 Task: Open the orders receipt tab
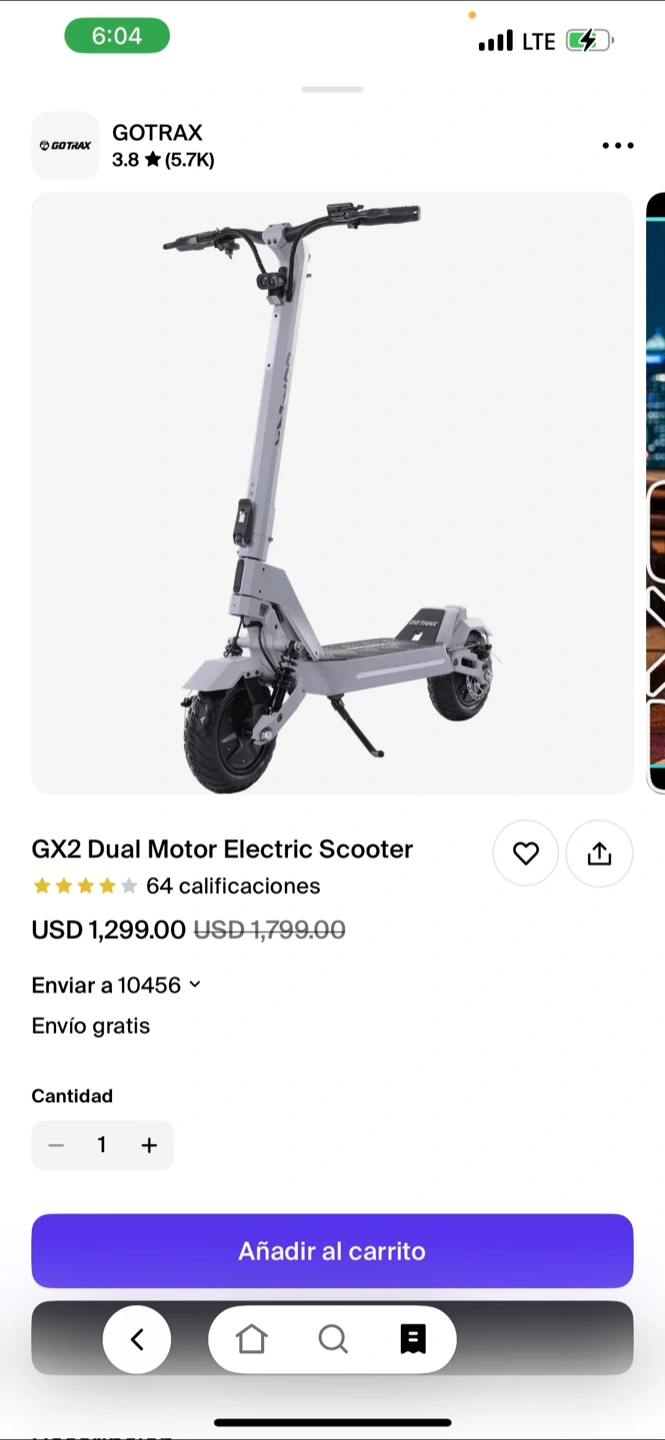413,1339
